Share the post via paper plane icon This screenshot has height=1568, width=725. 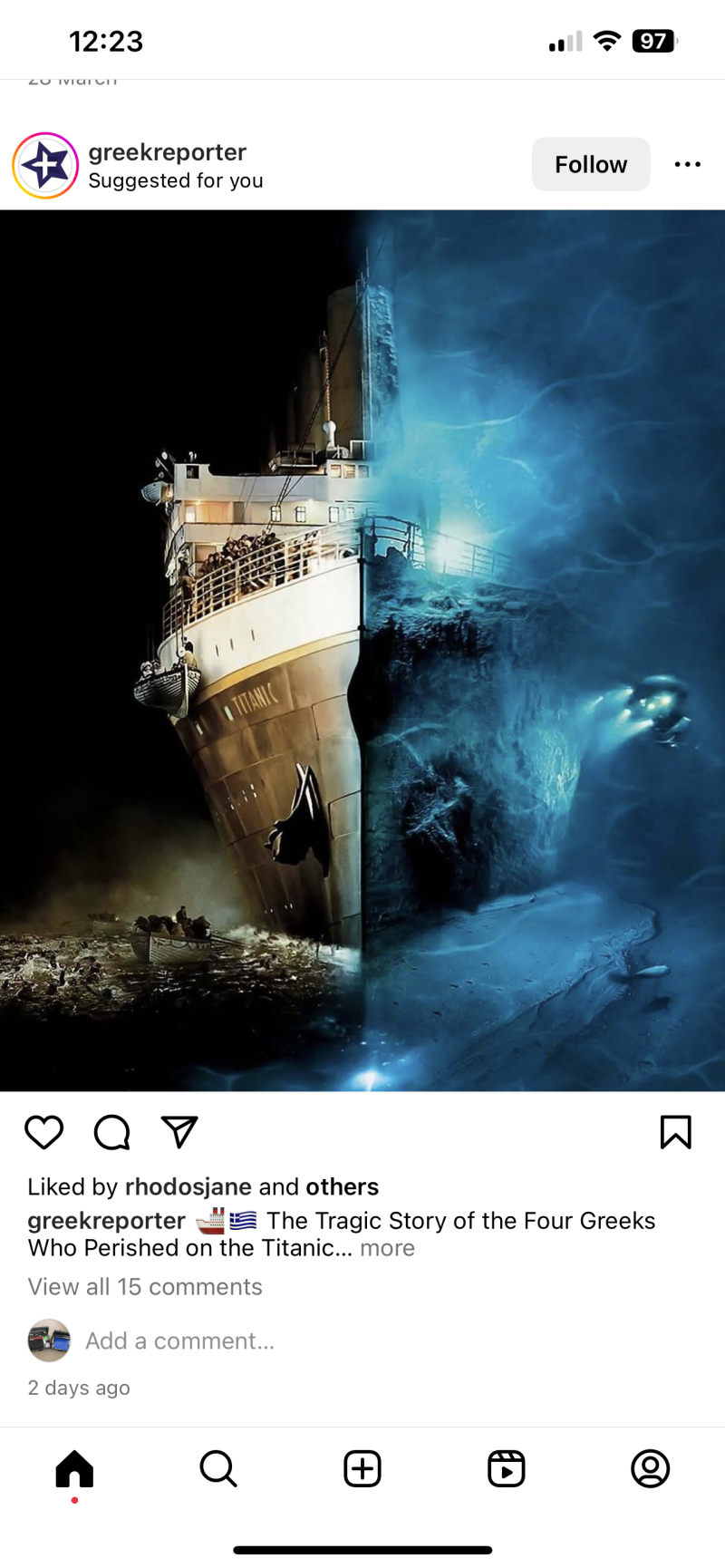pos(179,1131)
